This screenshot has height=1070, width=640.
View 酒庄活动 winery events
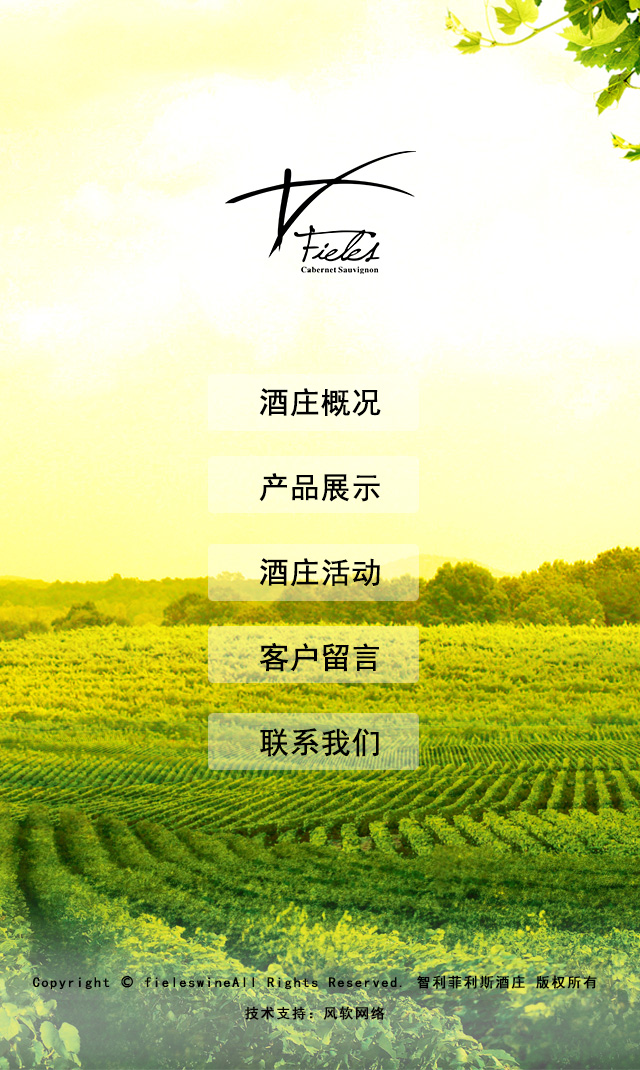point(314,572)
